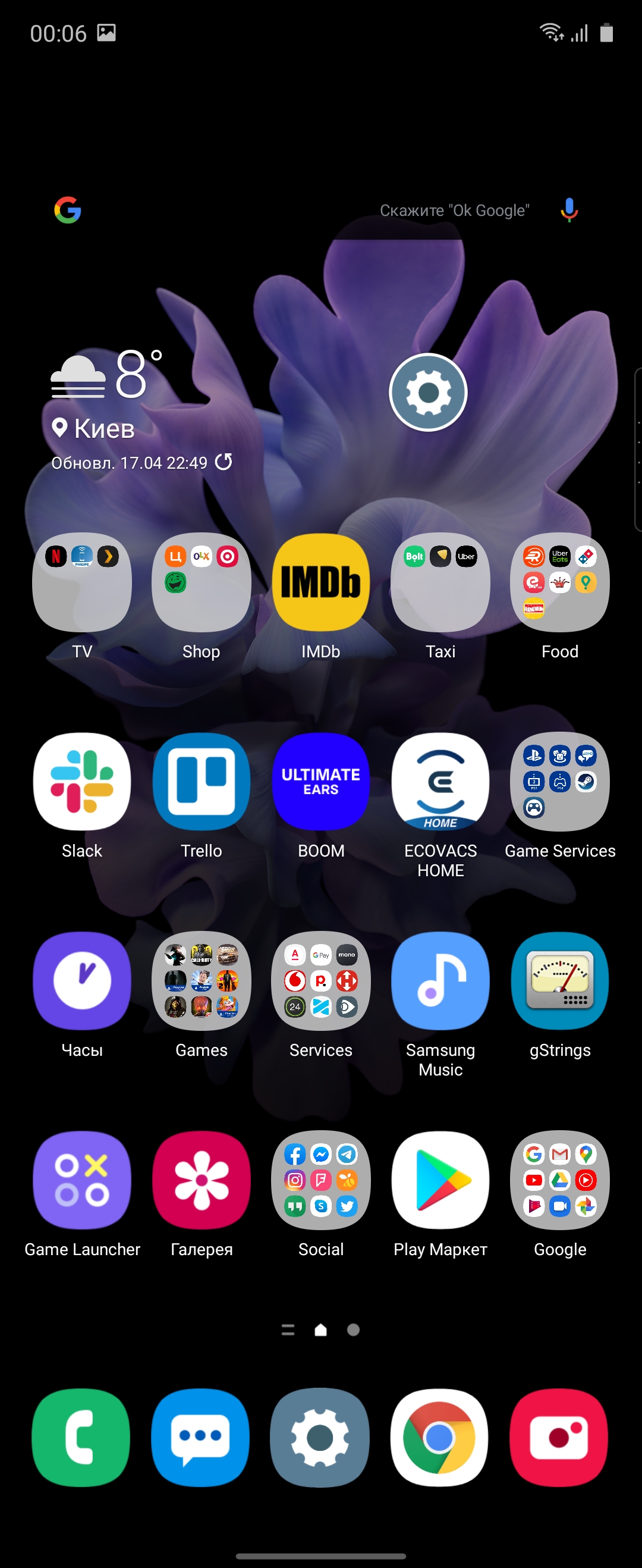Launch the Ultimate Ears BOOM app
This screenshot has height=1568, width=642.
click(x=320, y=782)
